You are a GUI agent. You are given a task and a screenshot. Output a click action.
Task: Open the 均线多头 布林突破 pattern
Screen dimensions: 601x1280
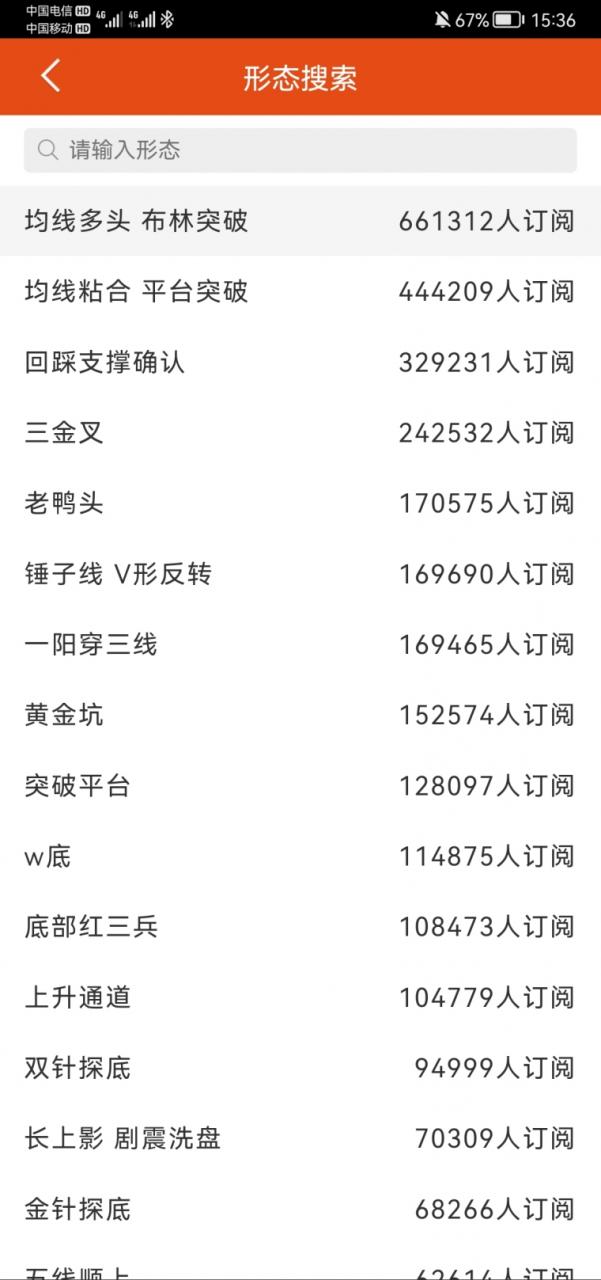(300, 221)
